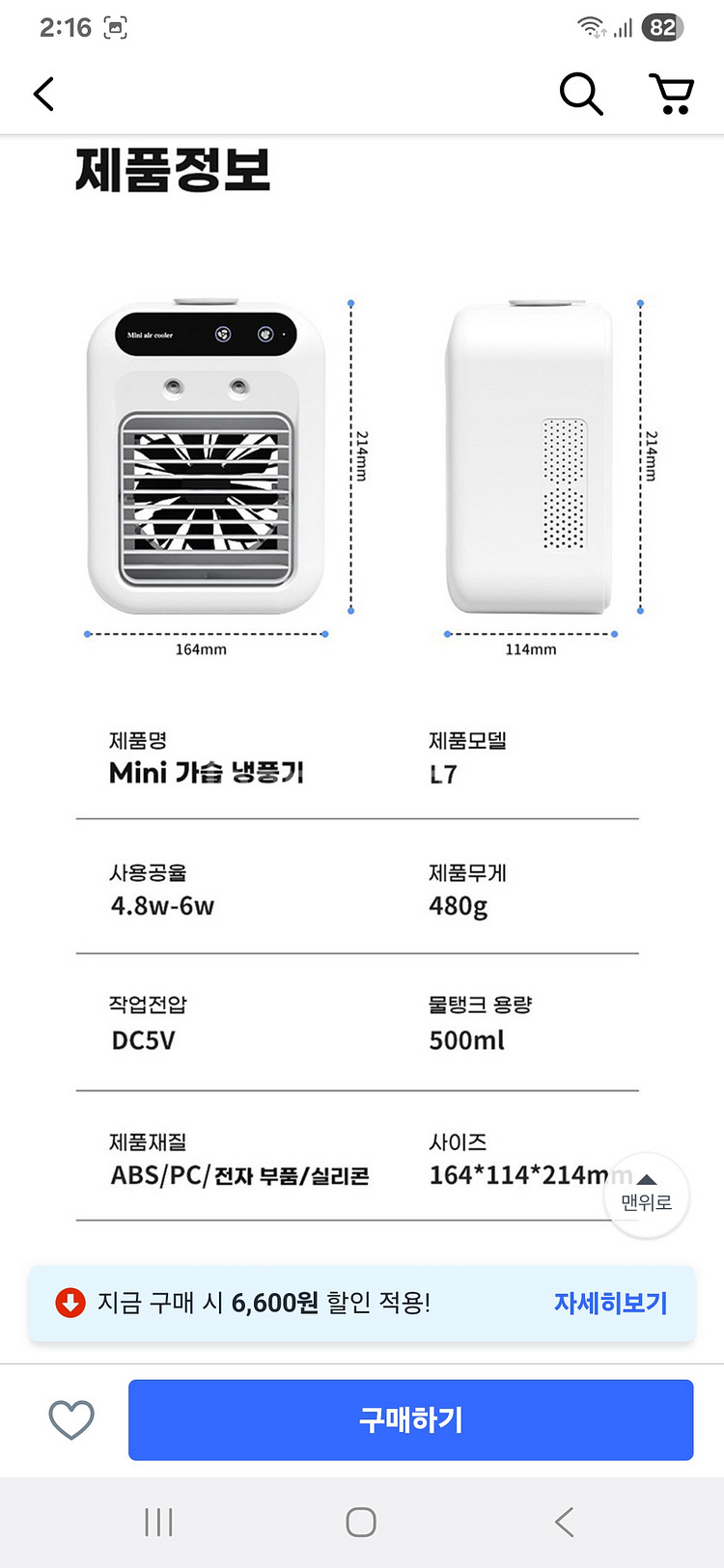Open search from the top bar
Screen dimensions: 724x1568
point(581,95)
